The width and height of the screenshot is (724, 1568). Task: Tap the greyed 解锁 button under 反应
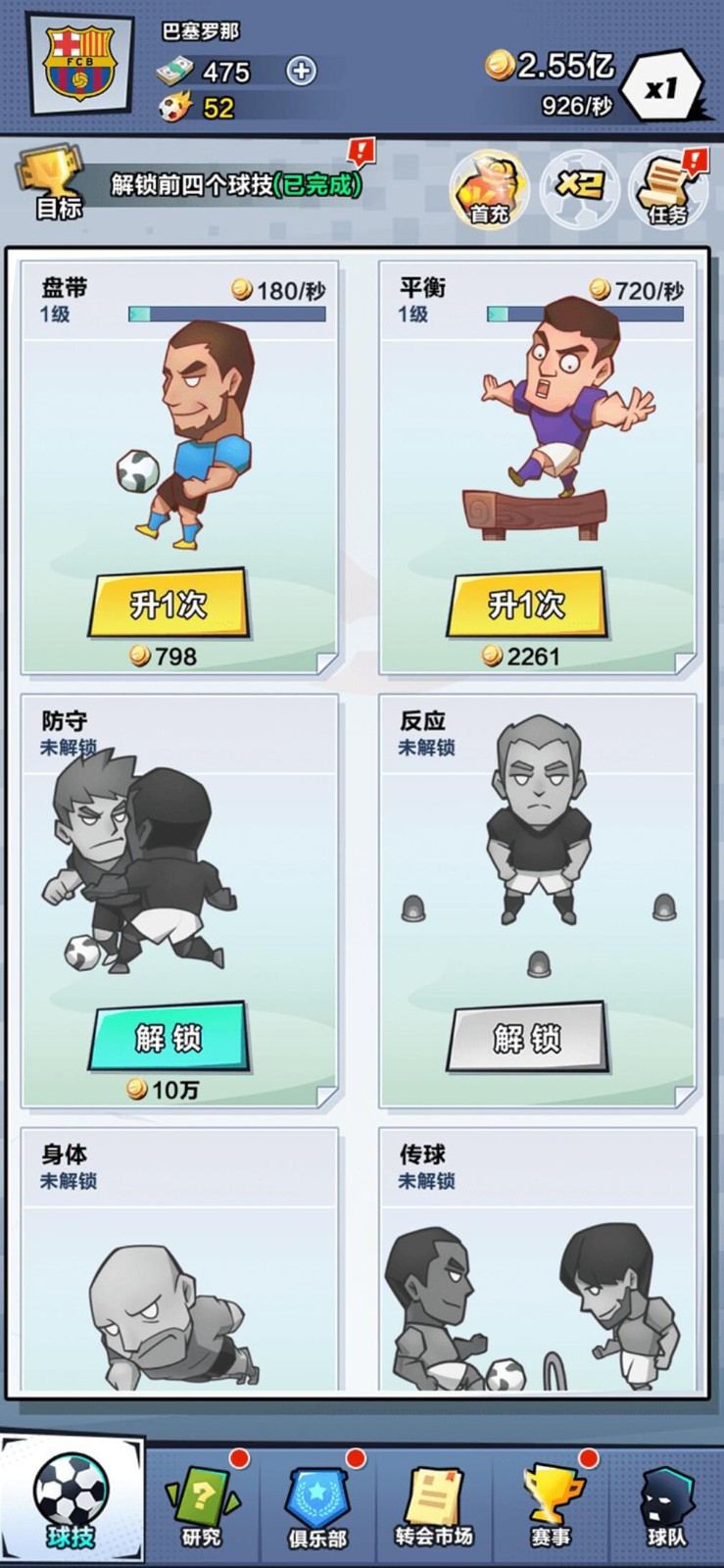pos(527,1037)
